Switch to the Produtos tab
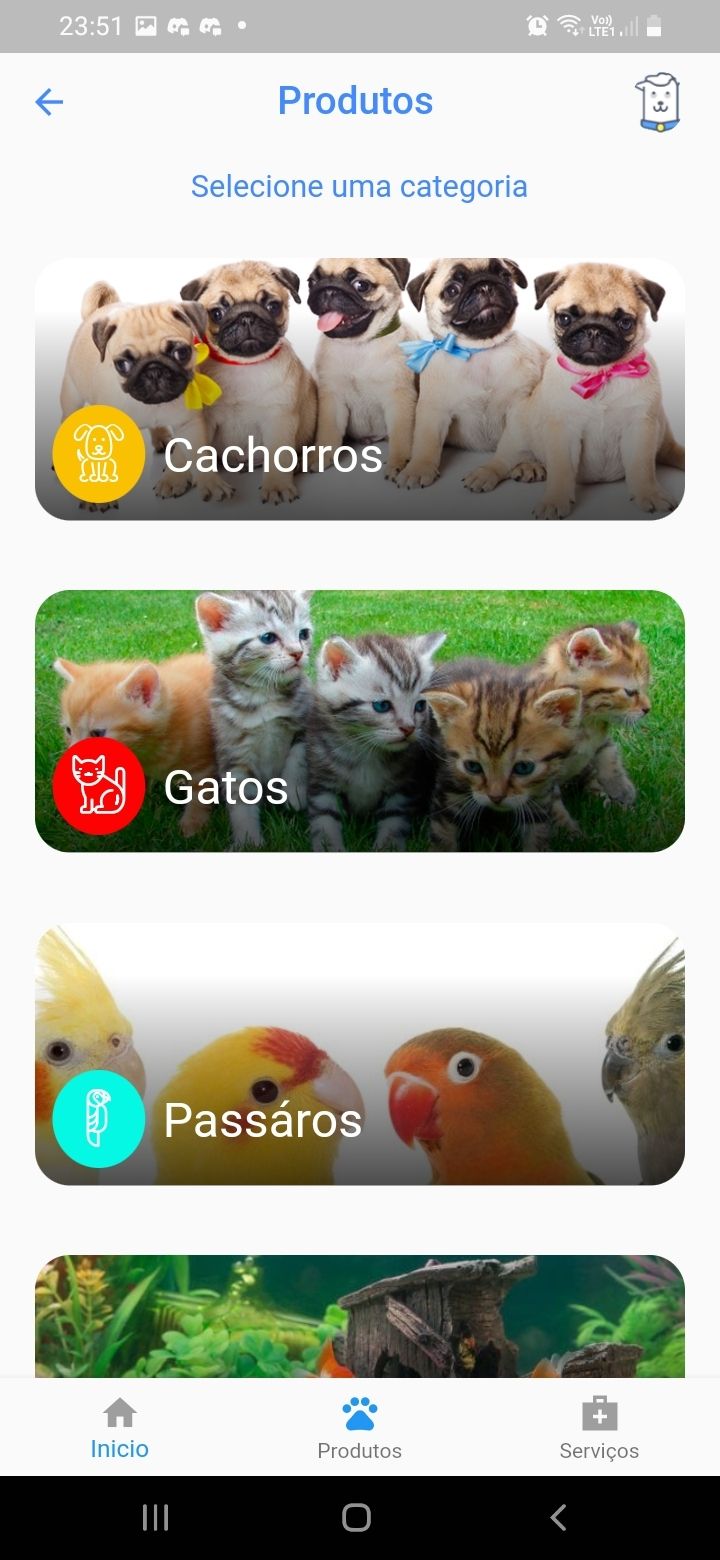Screen dimensions: 720x1560 point(360,1429)
